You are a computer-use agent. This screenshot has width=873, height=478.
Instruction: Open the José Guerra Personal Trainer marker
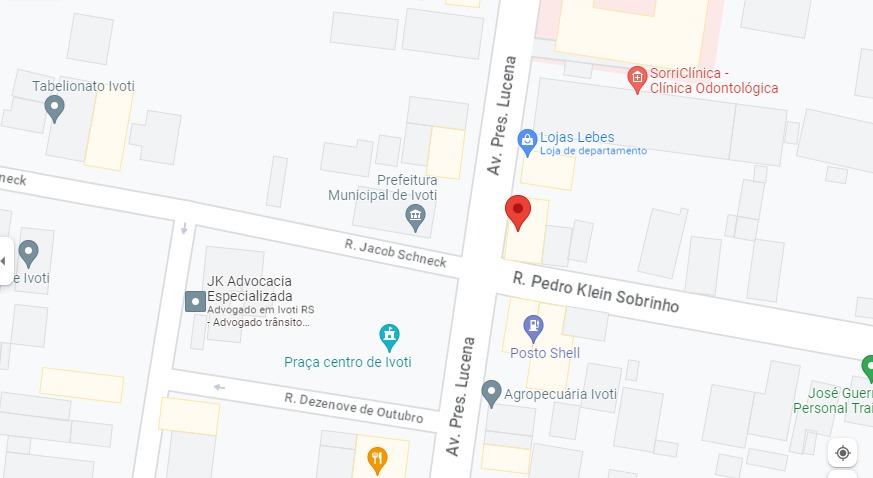point(866,368)
